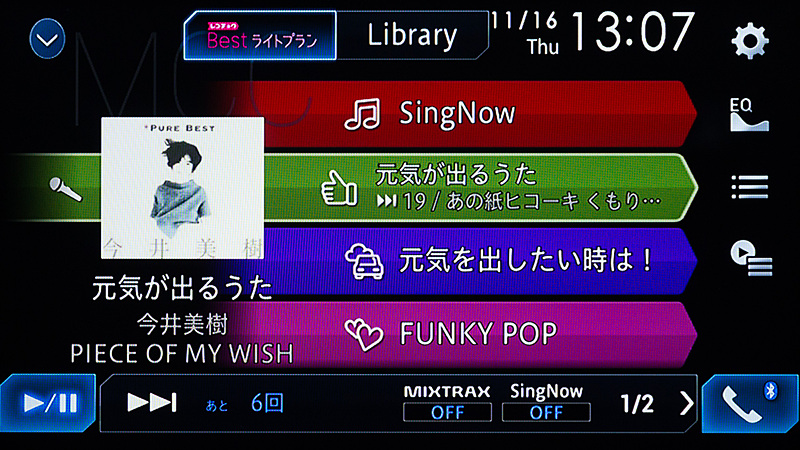Open the EQ equalizer settings
800x450 pixels.
748,115
